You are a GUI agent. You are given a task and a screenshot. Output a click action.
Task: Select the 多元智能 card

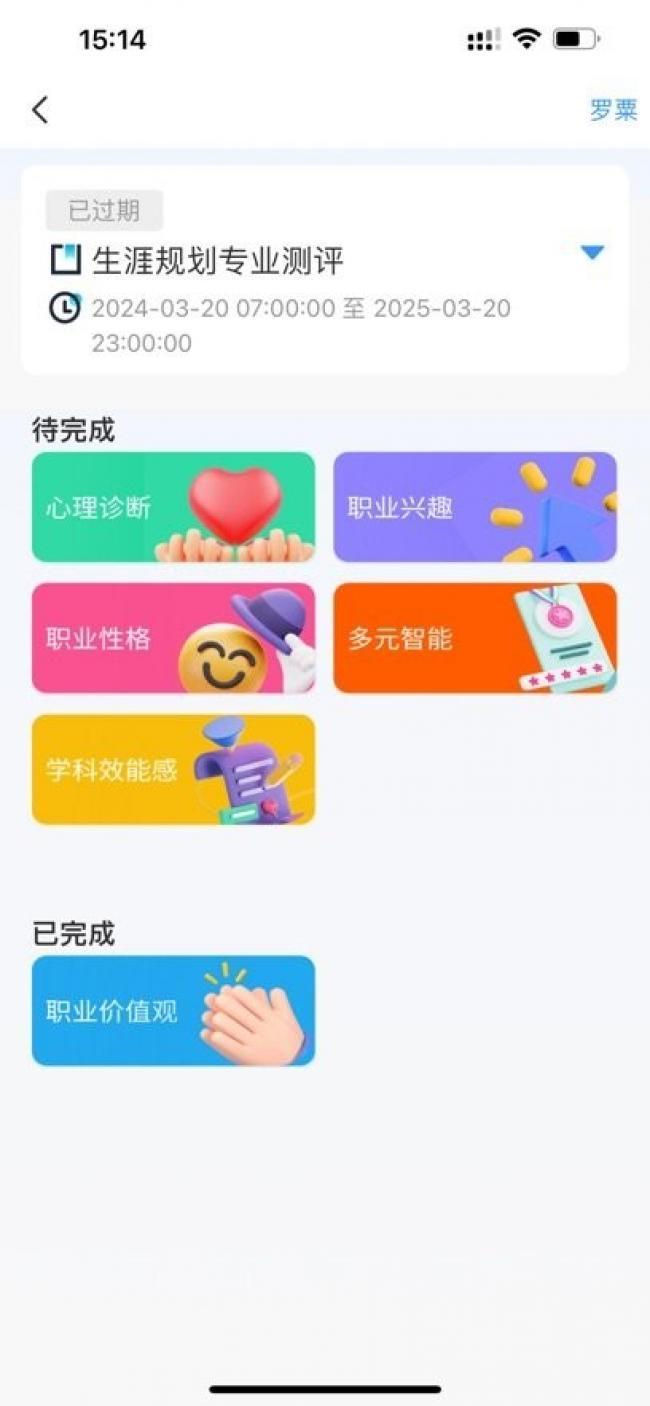474,638
